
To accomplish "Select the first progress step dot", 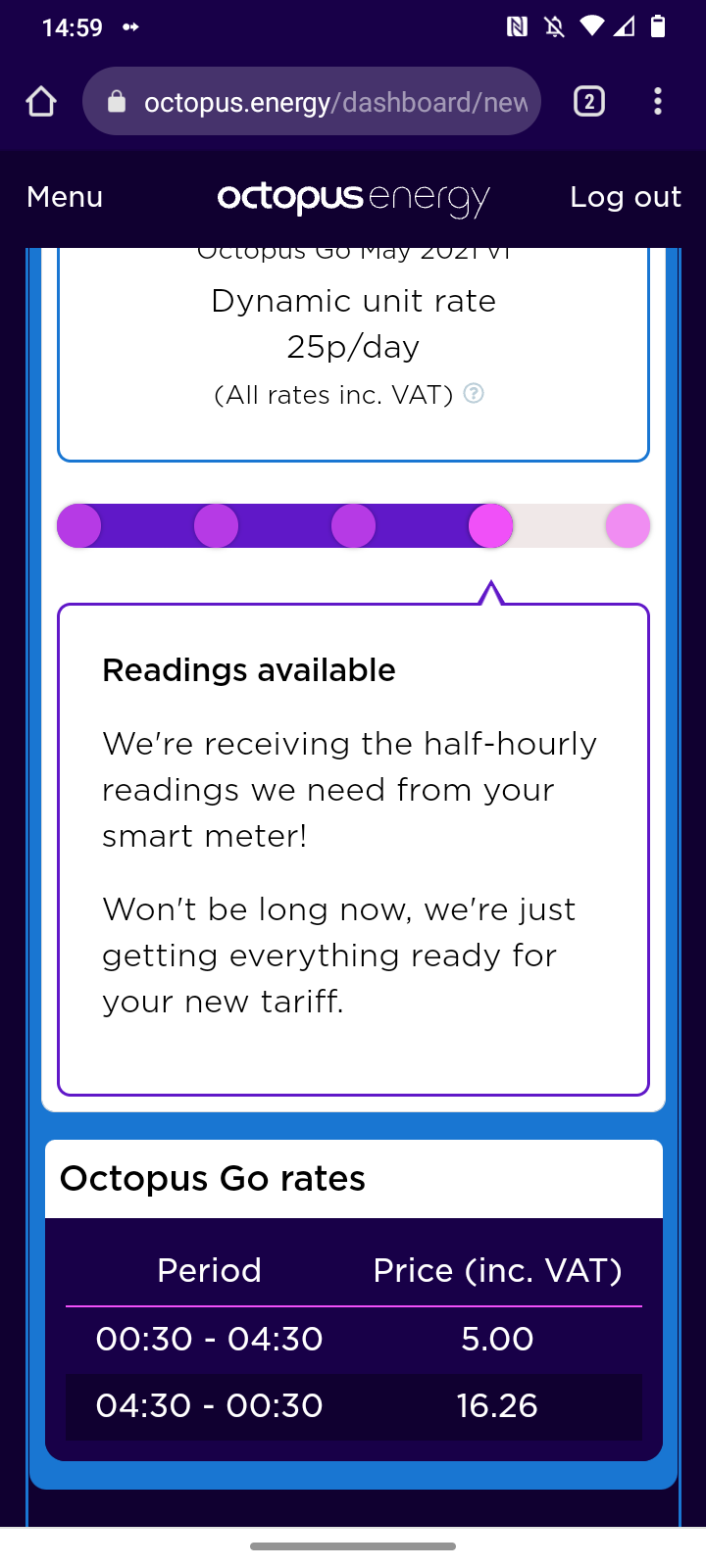I will (79, 526).
